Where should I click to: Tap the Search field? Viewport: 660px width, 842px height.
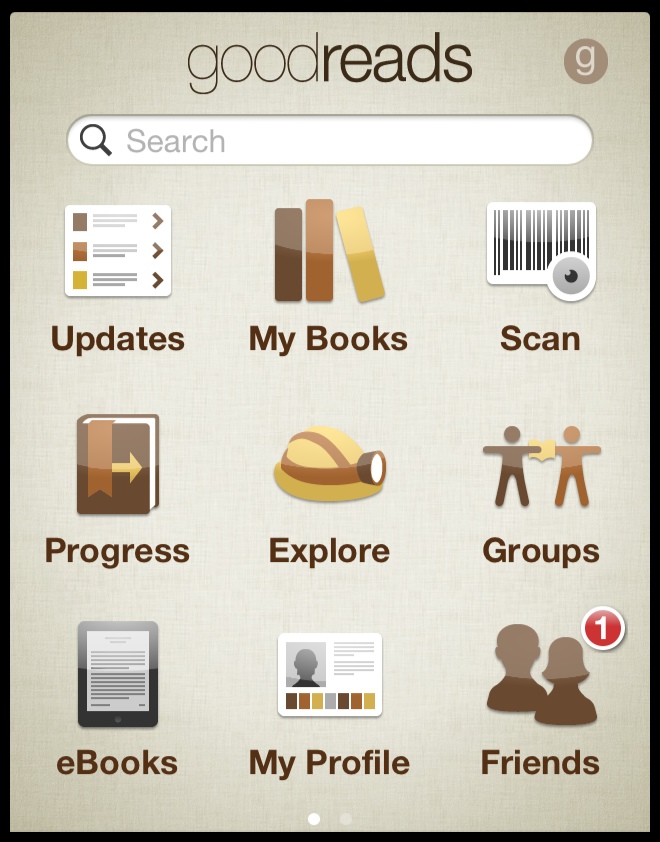(x=330, y=141)
